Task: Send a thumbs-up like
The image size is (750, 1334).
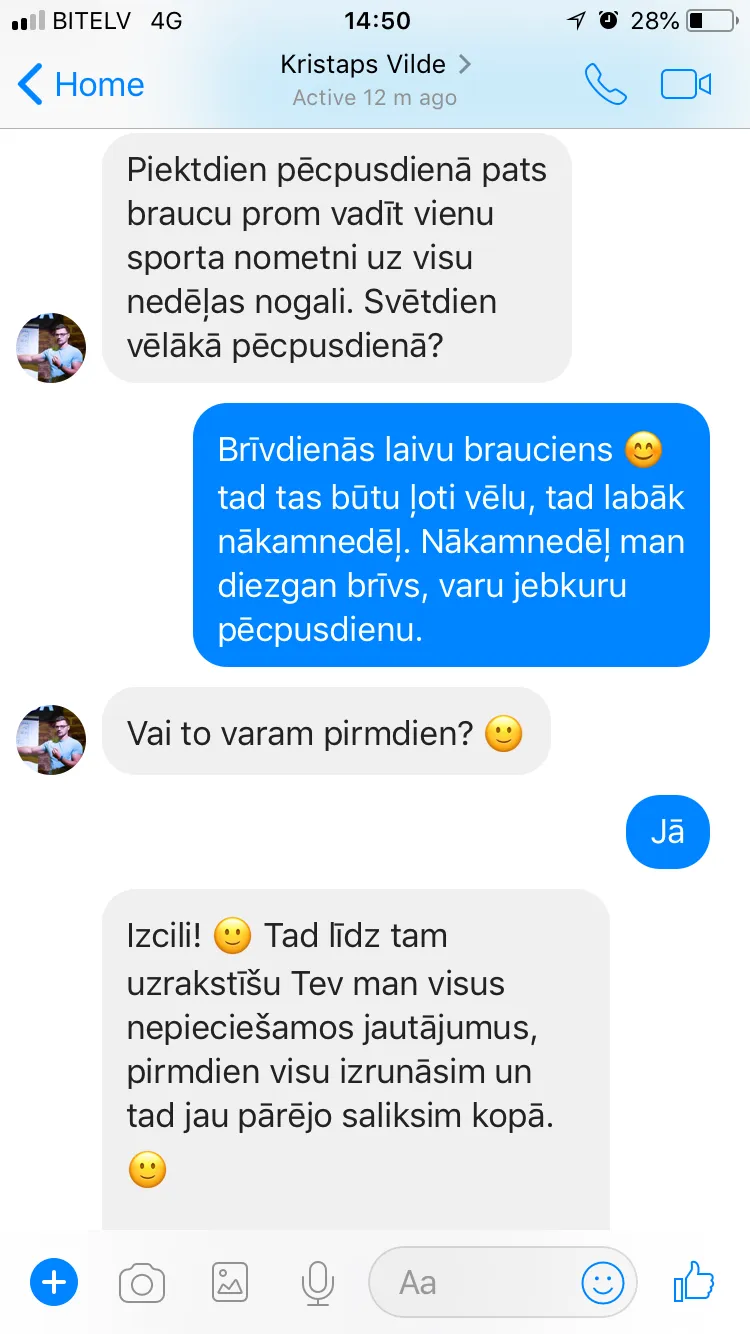Action: 693,1280
